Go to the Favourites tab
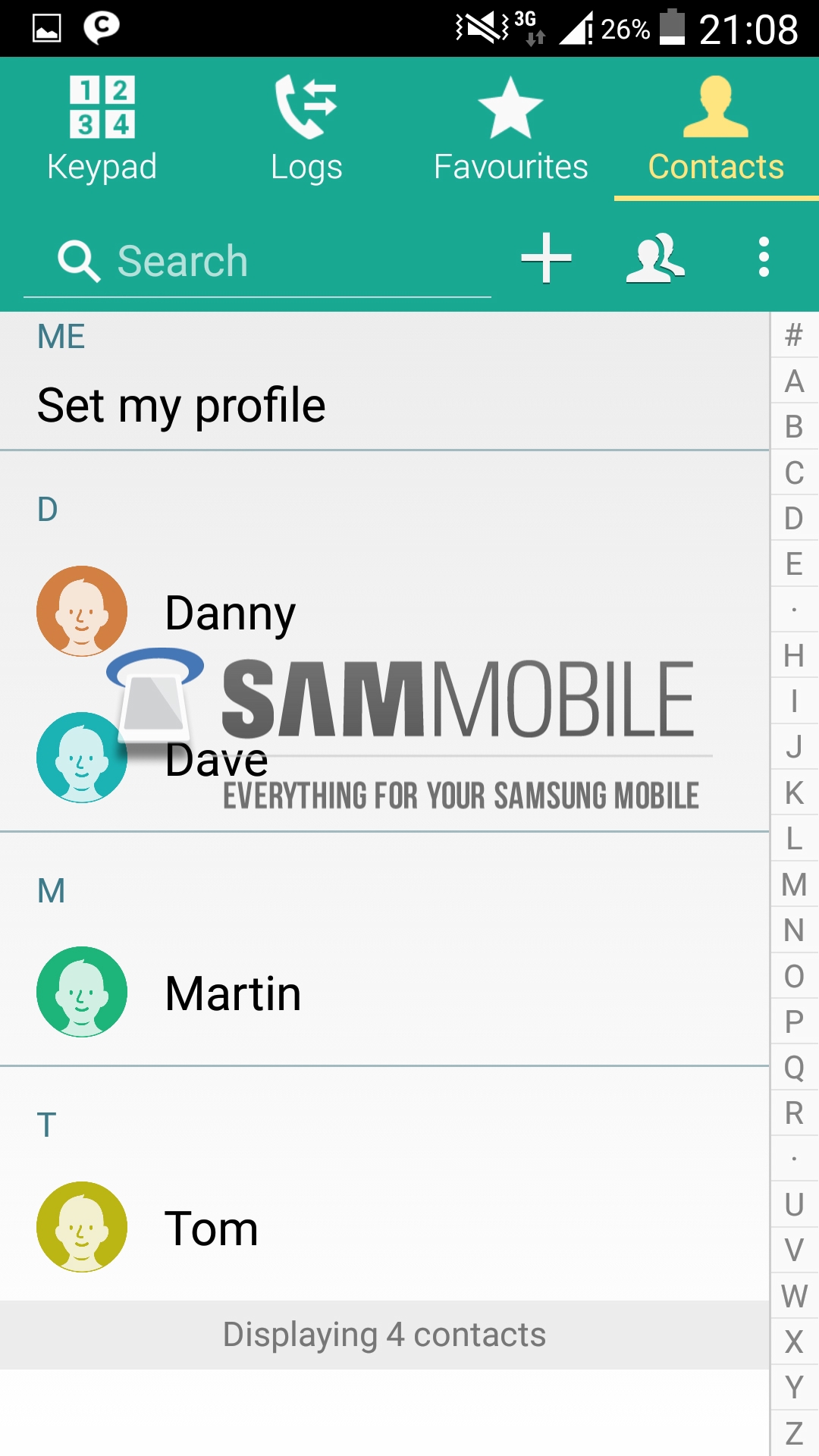Viewport: 819px width, 1456px height. [510, 129]
